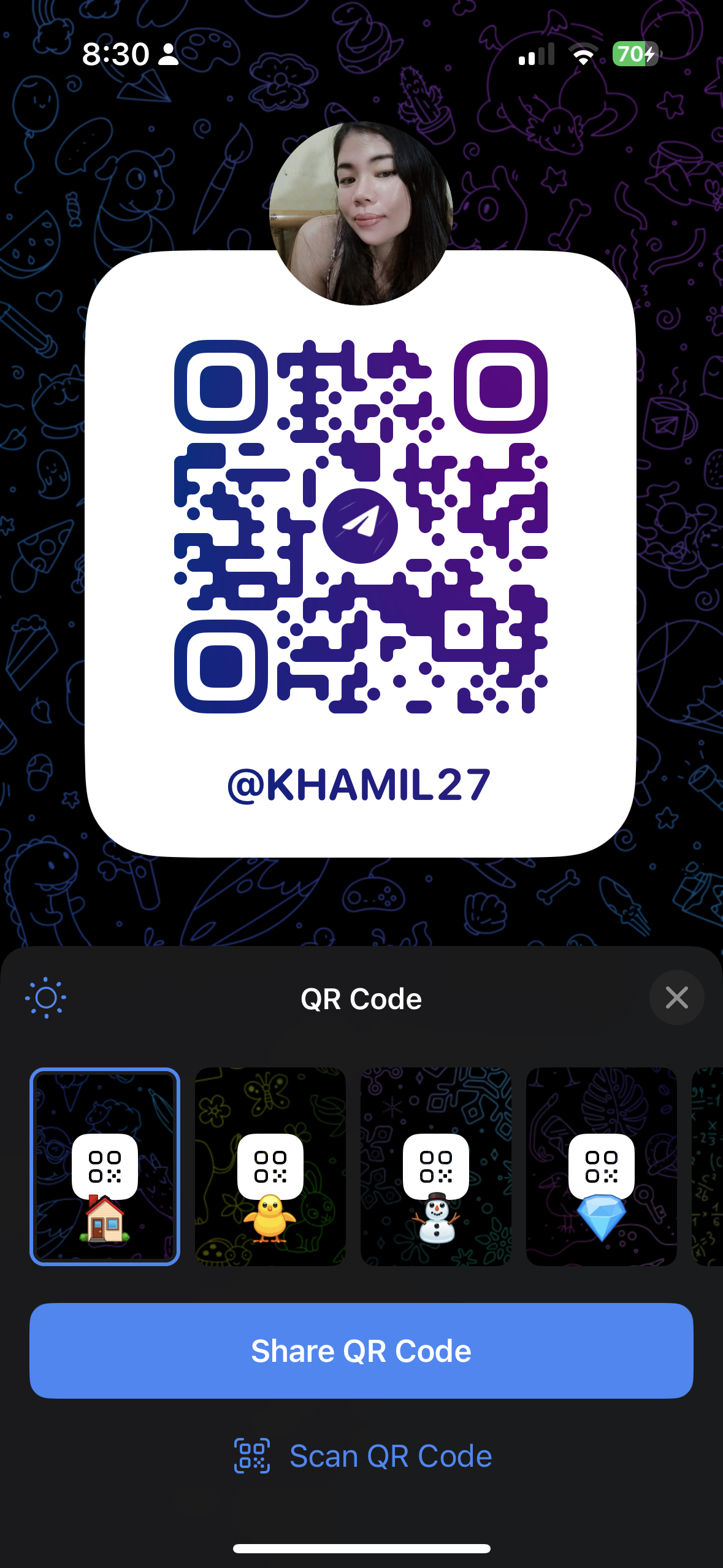723x1568 pixels.
Task: Switch to the light theme with the sun icon
Action: pyautogui.click(x=46, y=998)
